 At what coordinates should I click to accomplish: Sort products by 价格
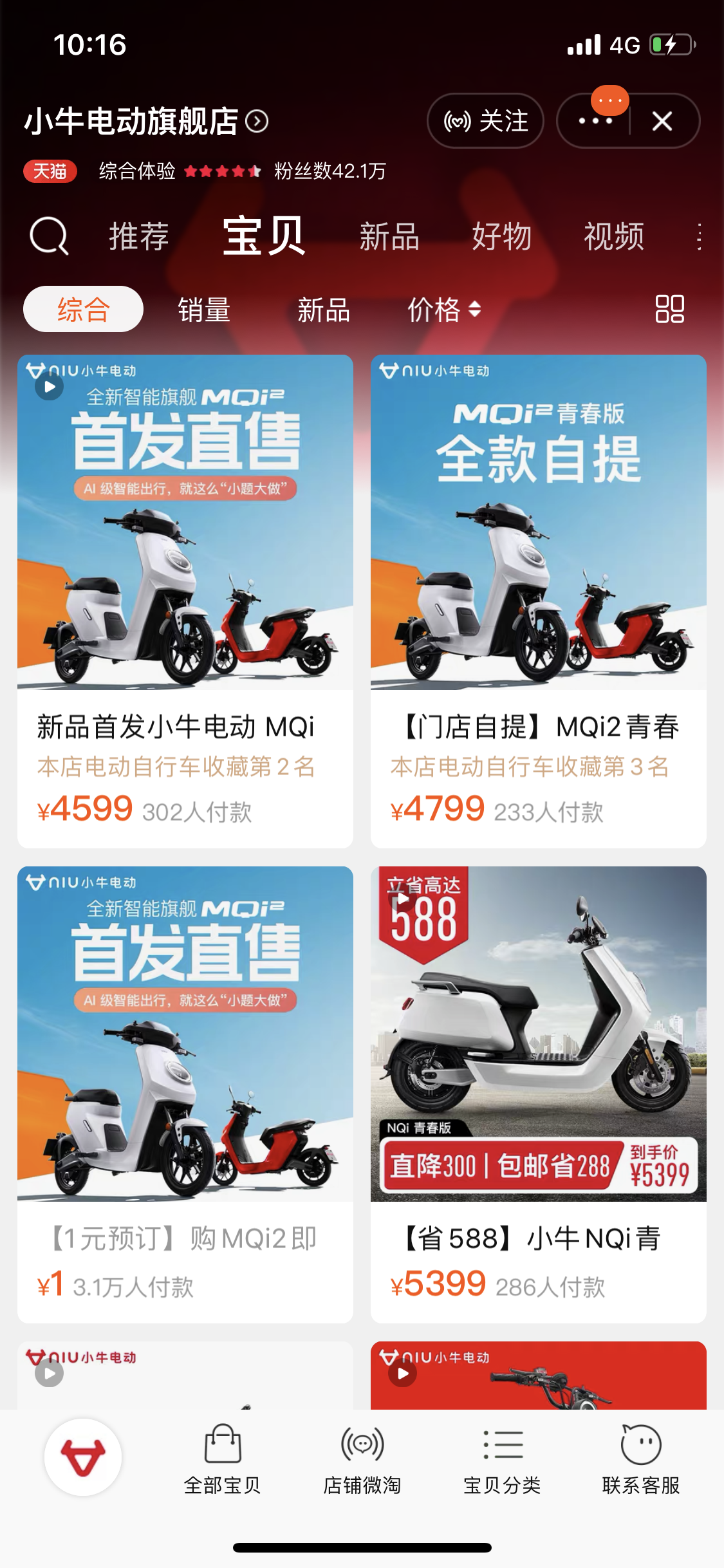tap(444, 310)
